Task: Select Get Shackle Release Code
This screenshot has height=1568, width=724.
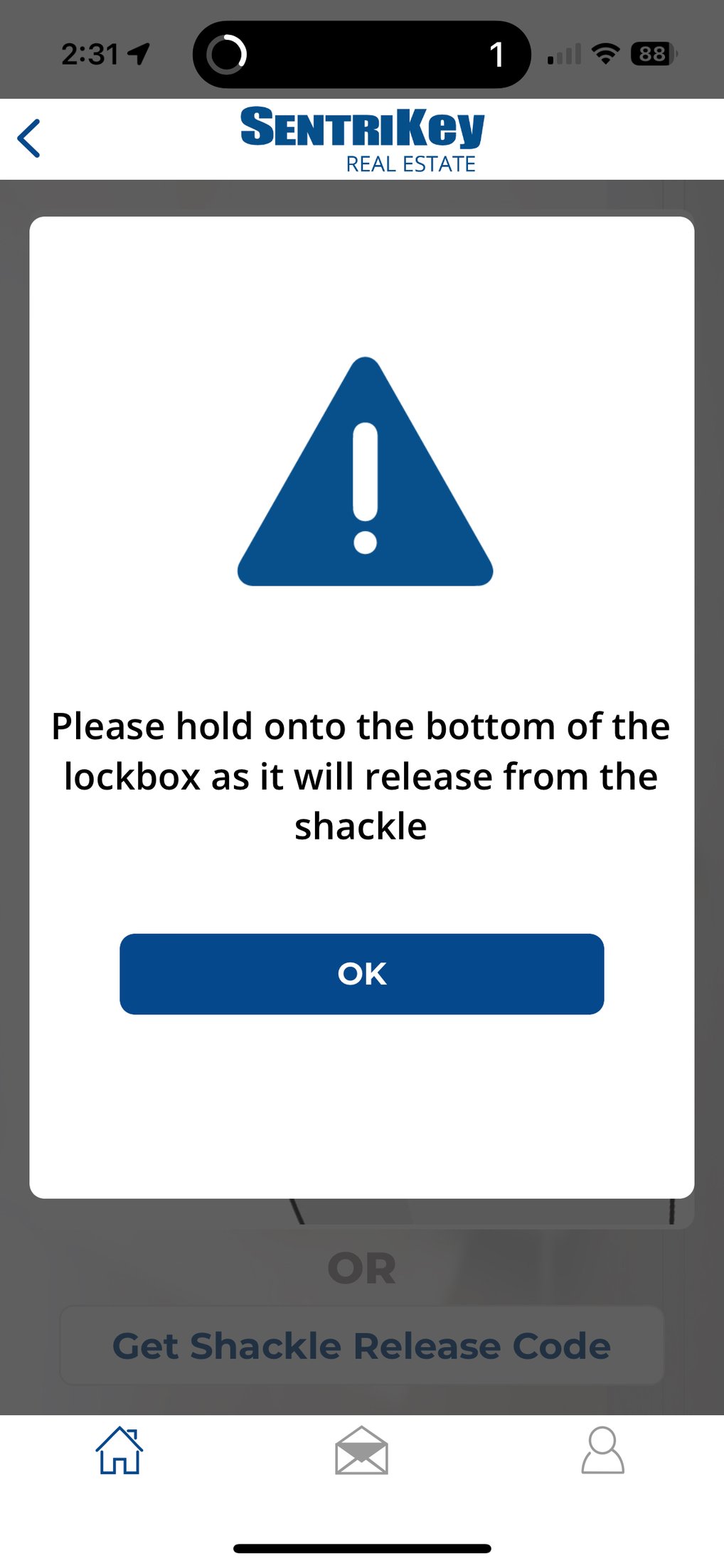Action: 361,1344
